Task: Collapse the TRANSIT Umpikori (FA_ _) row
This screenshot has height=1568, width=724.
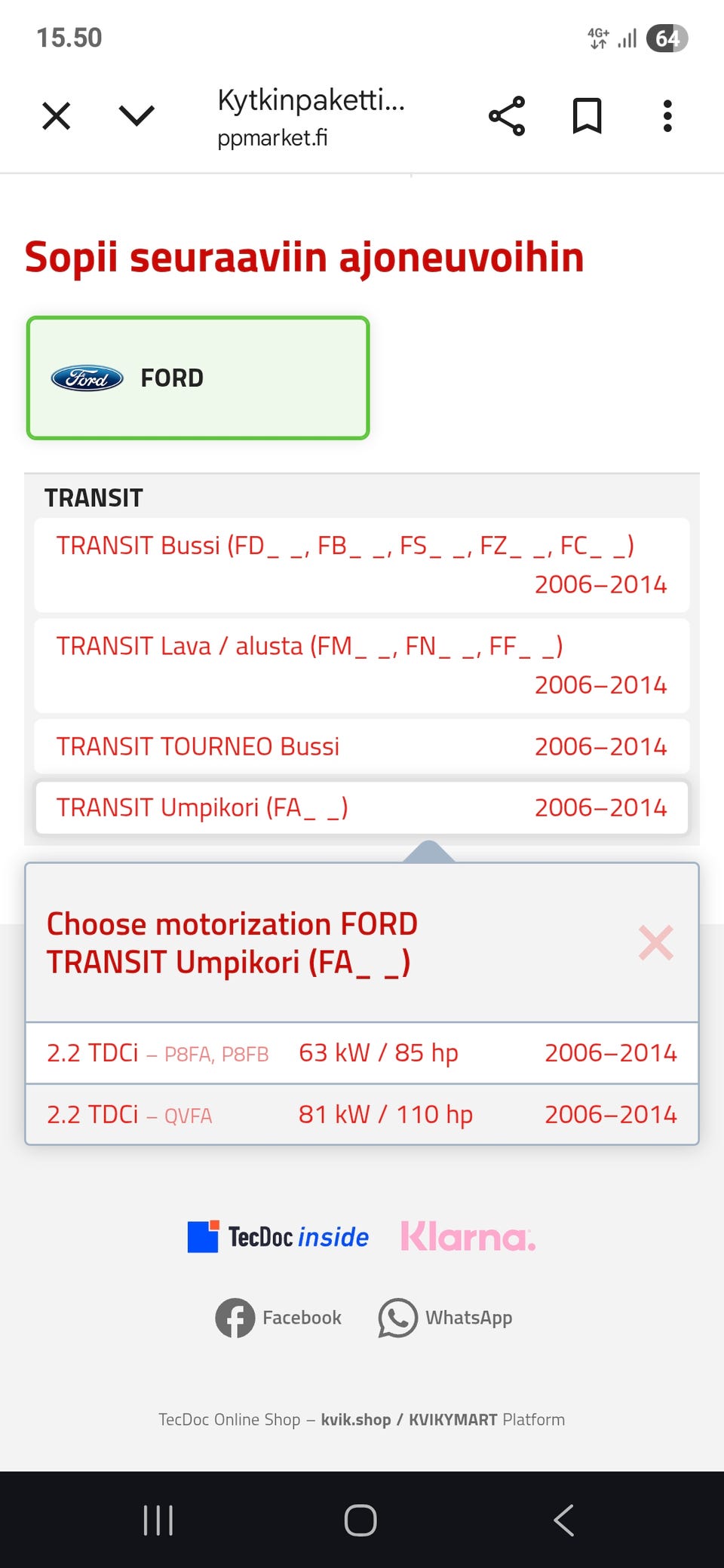Action: click(x=362, y=807)
